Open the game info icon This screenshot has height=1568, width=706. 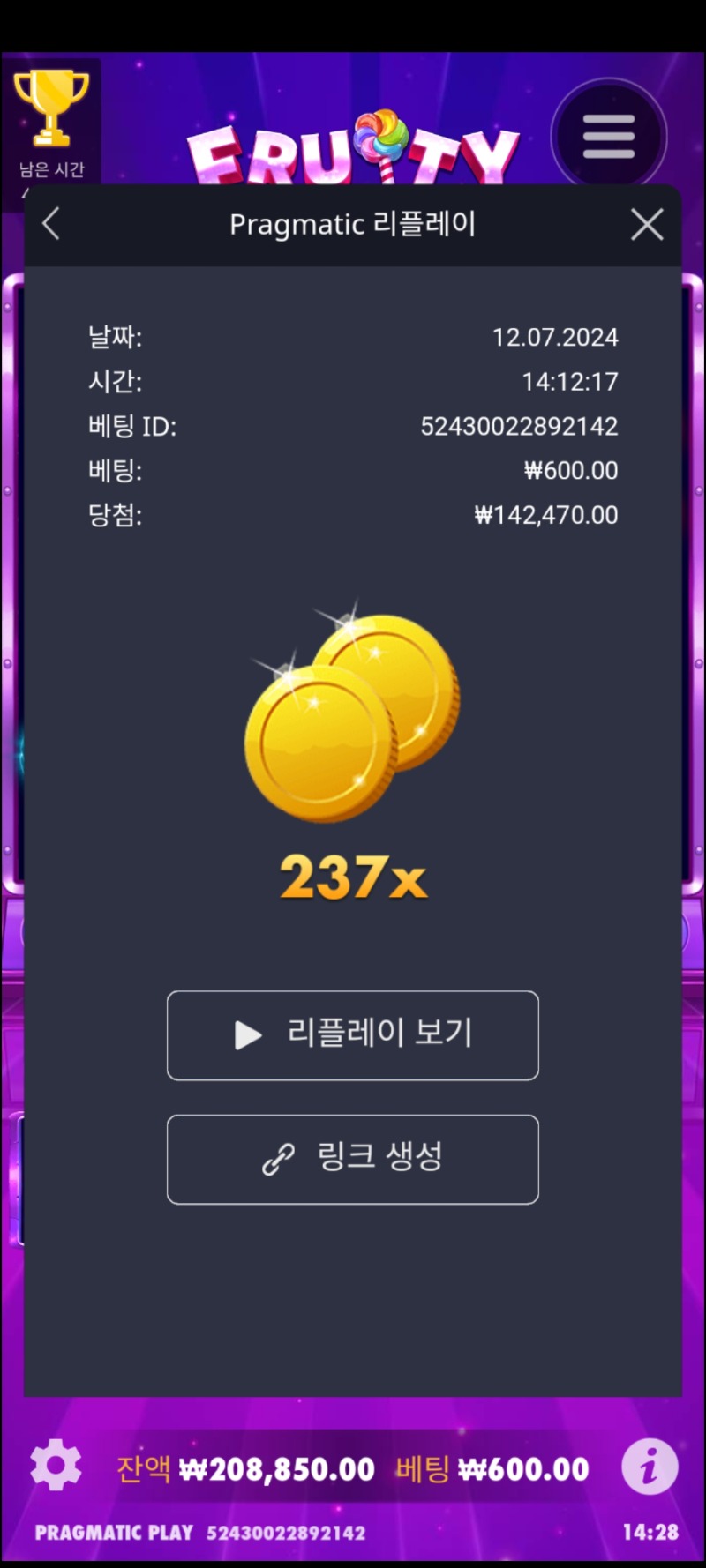[650, 1467]
